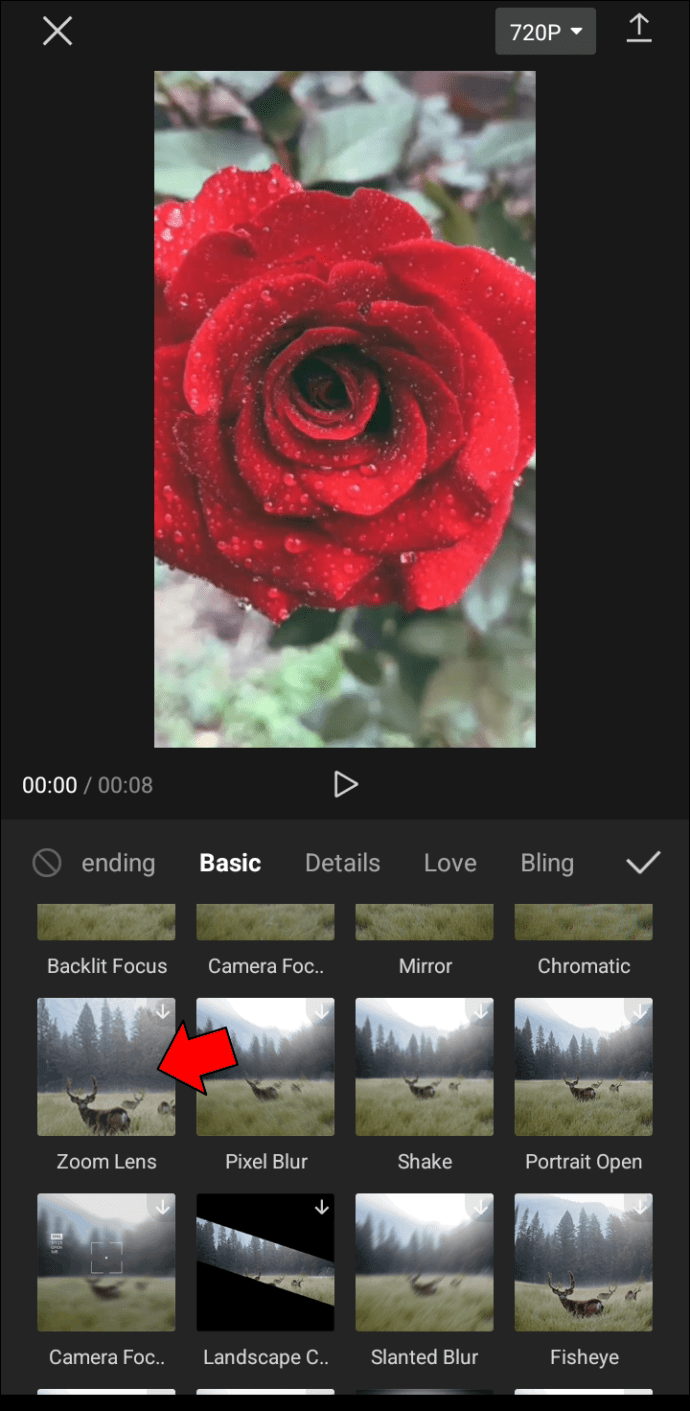
Task: Open the 720P resolution dropdown
Action: point(545,31)
